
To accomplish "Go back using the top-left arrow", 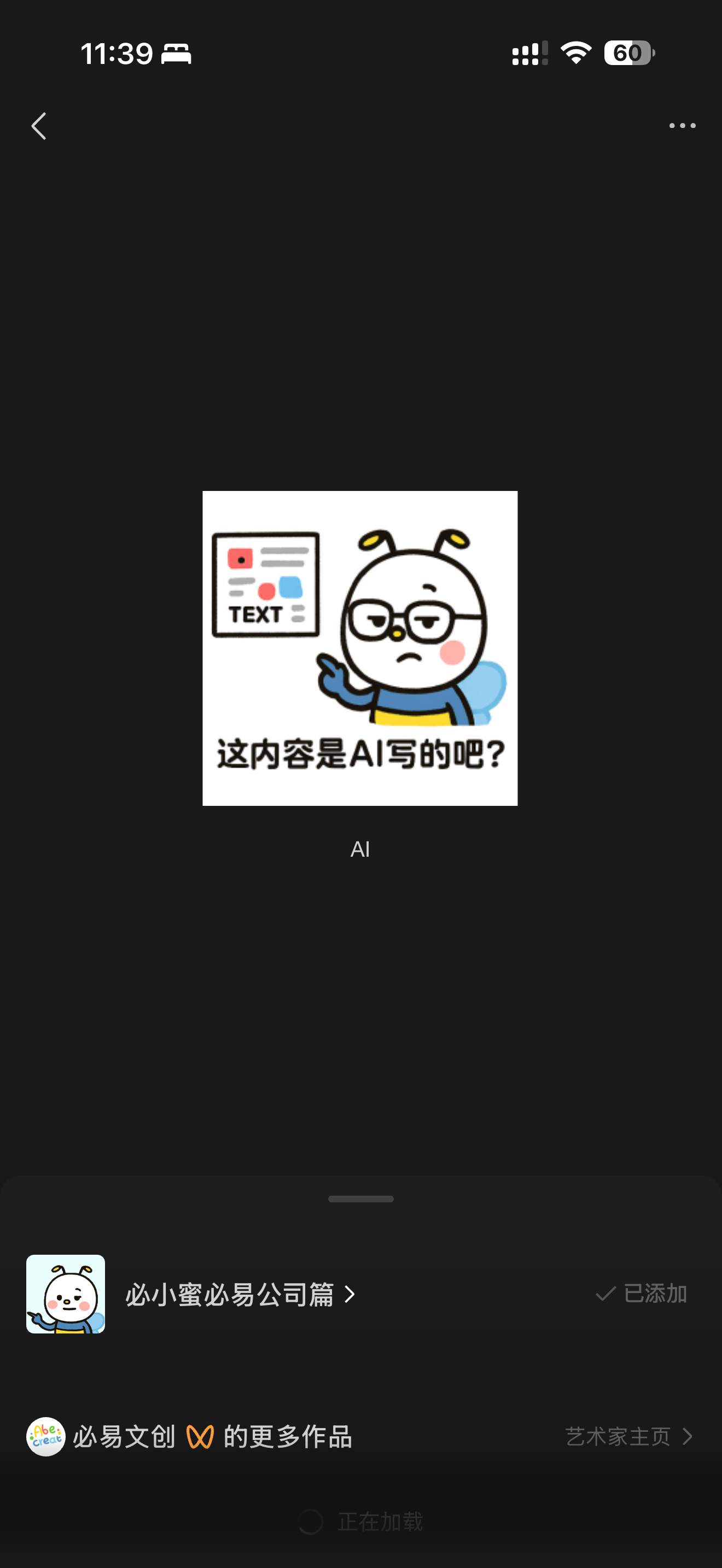I will [39, 126].
